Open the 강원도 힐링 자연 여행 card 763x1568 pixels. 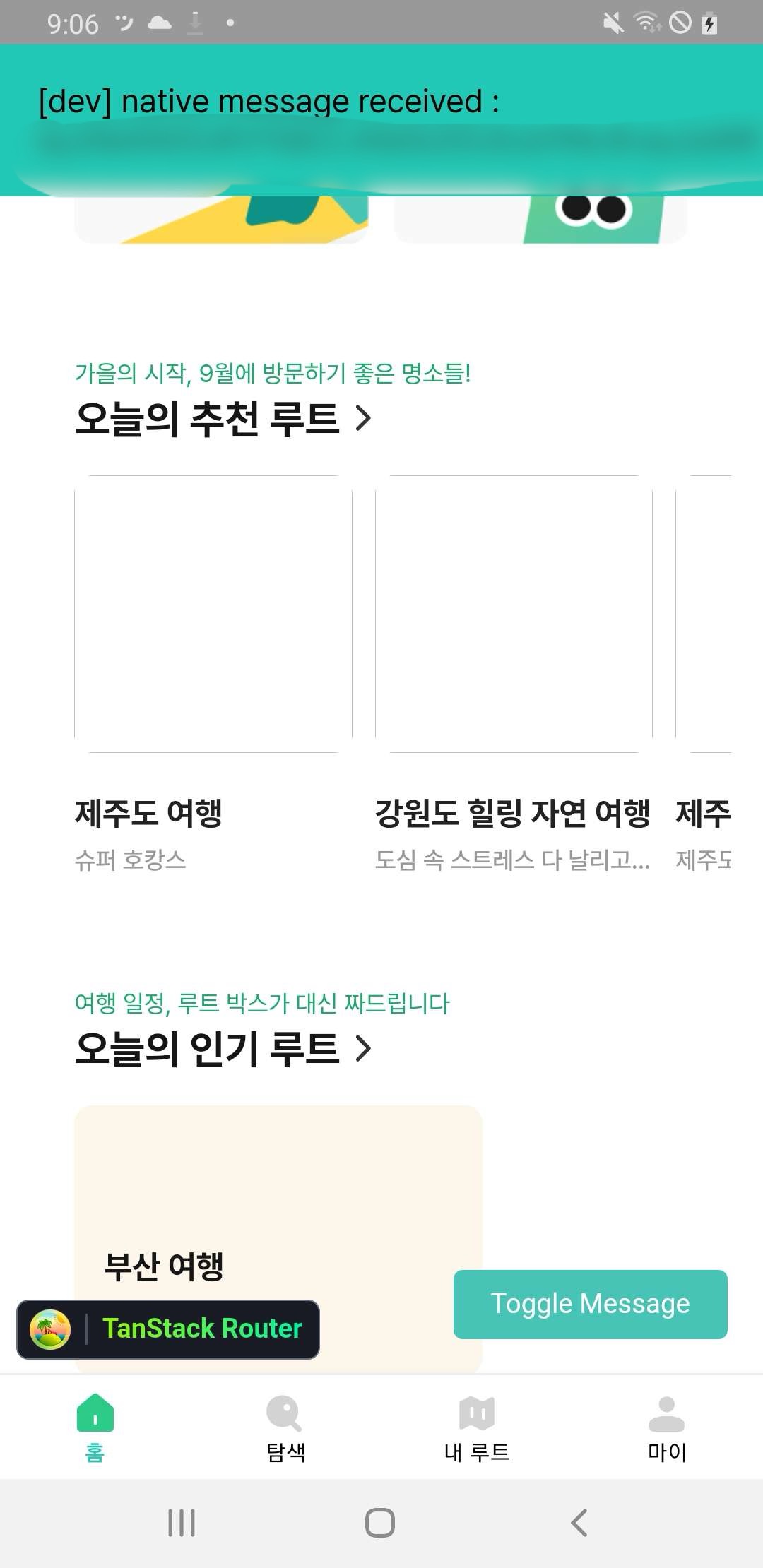(x=514, y=614)
